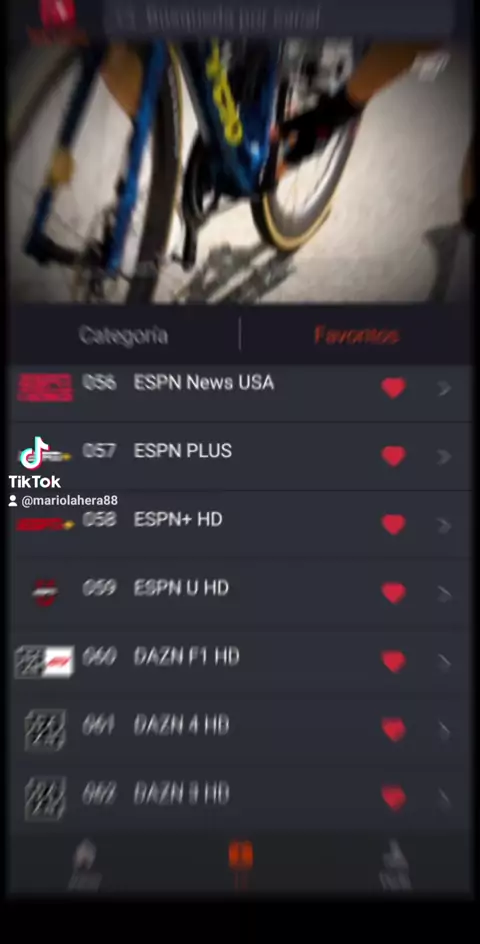Tap the heart next to ESPN+ HD
Screen dimensions: 480x944
(393, 525)
